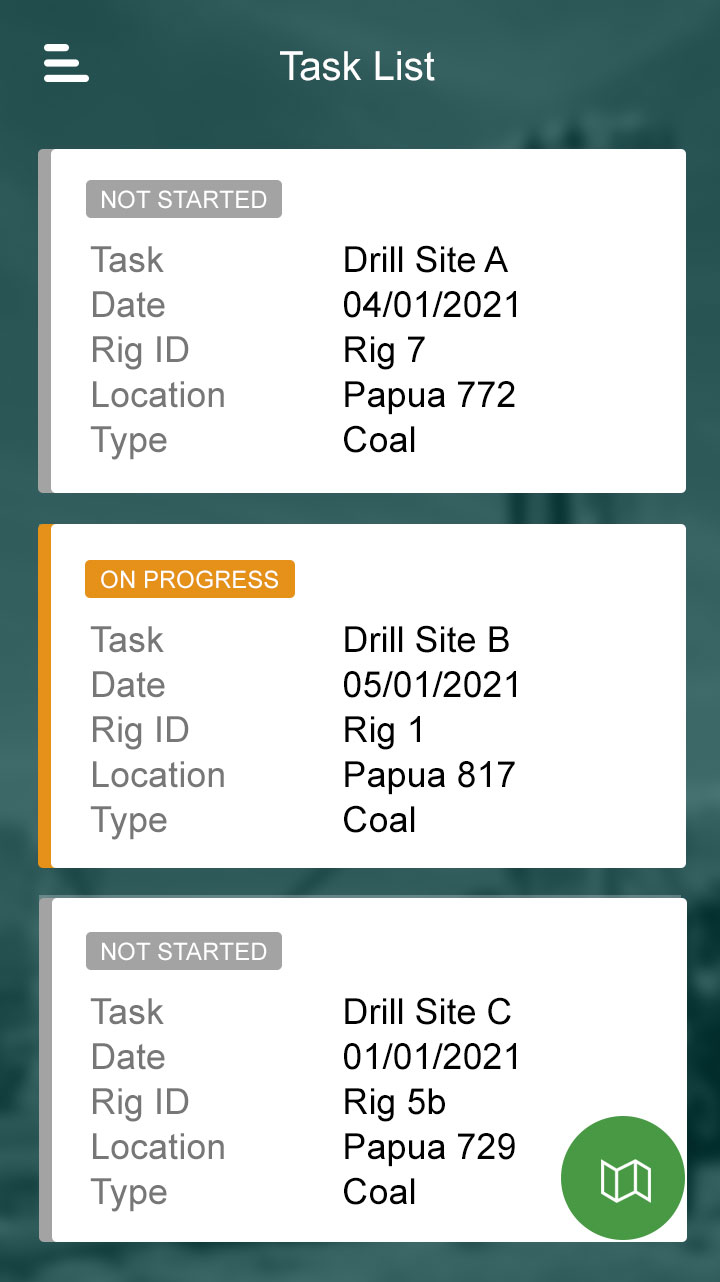Open the Drill Site C task card

click(x=362, y=1070)
